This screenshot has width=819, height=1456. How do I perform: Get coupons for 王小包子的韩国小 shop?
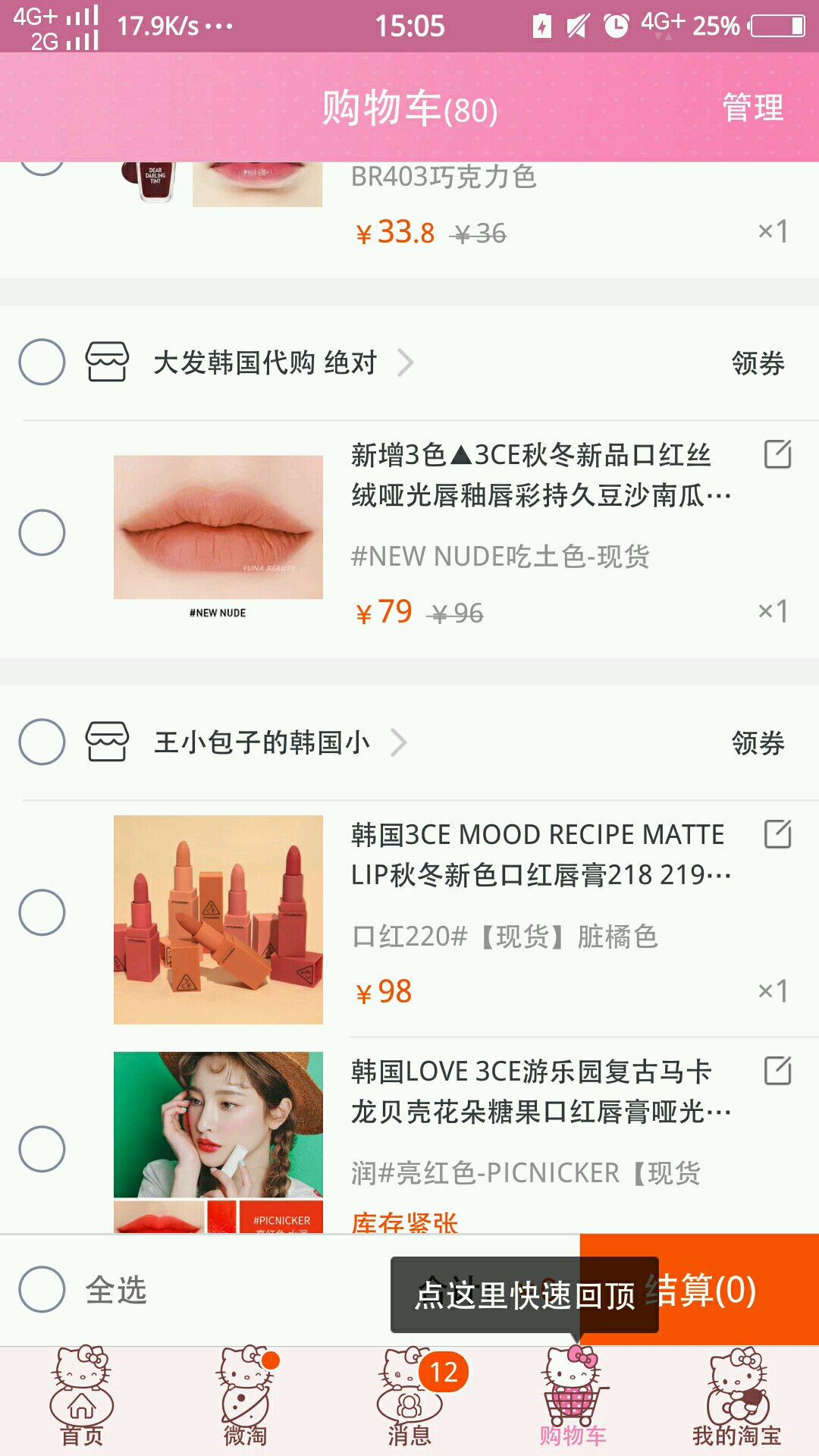(x=758, y=743)
